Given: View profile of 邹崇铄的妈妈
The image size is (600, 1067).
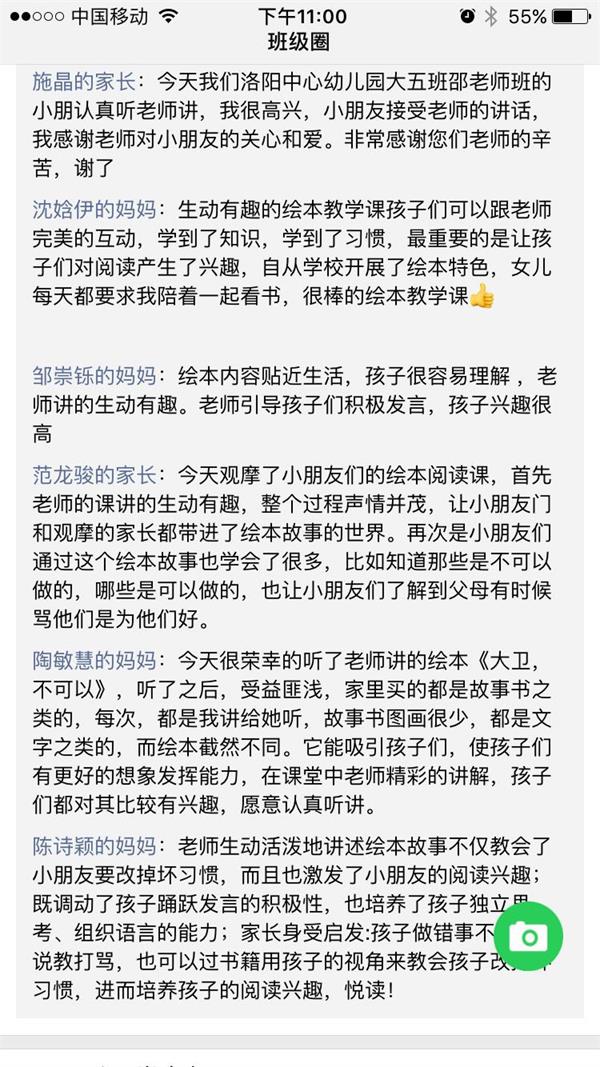Looking at the screenshot, I should (x=95, y=376).
